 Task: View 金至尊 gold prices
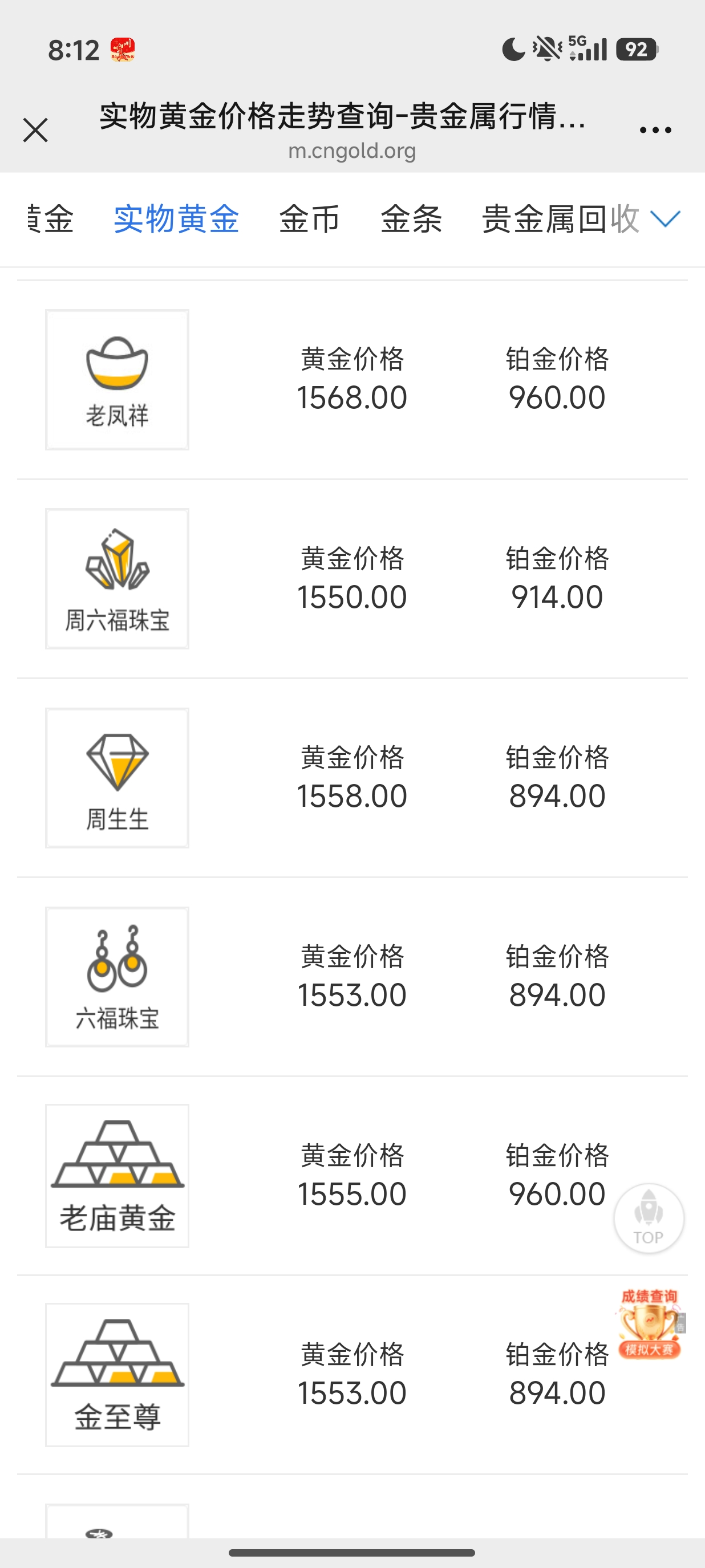pos(117,1375)
